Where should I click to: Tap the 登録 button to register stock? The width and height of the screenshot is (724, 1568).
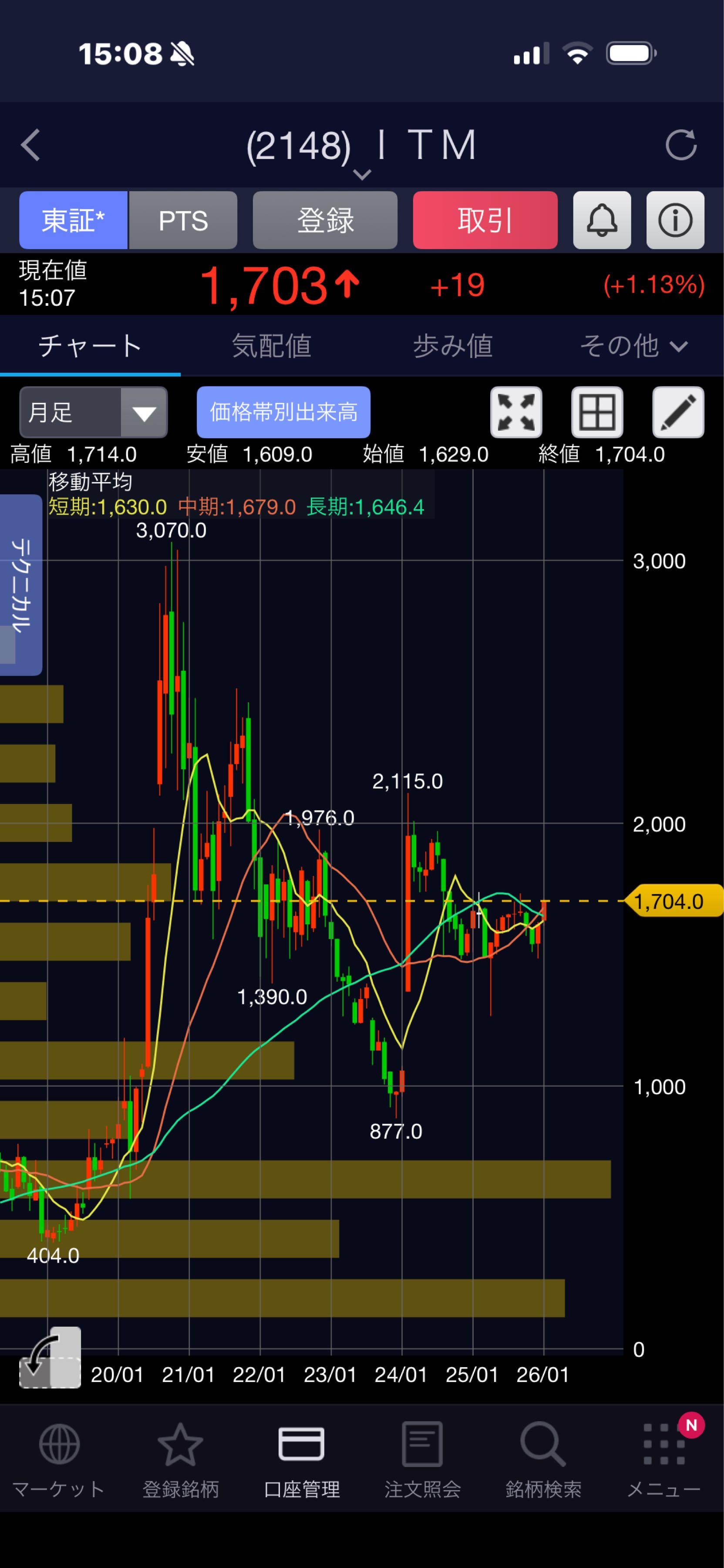click(325, 220)
